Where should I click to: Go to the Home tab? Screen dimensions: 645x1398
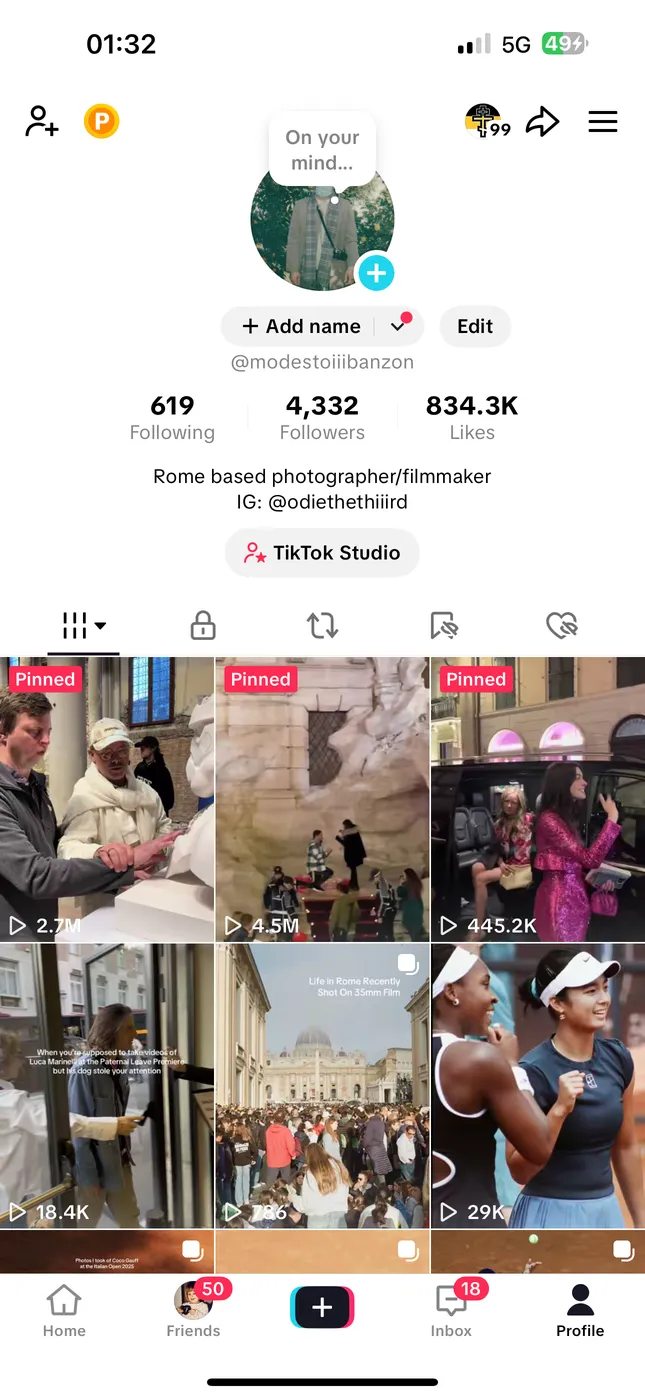pos(64,1311)
